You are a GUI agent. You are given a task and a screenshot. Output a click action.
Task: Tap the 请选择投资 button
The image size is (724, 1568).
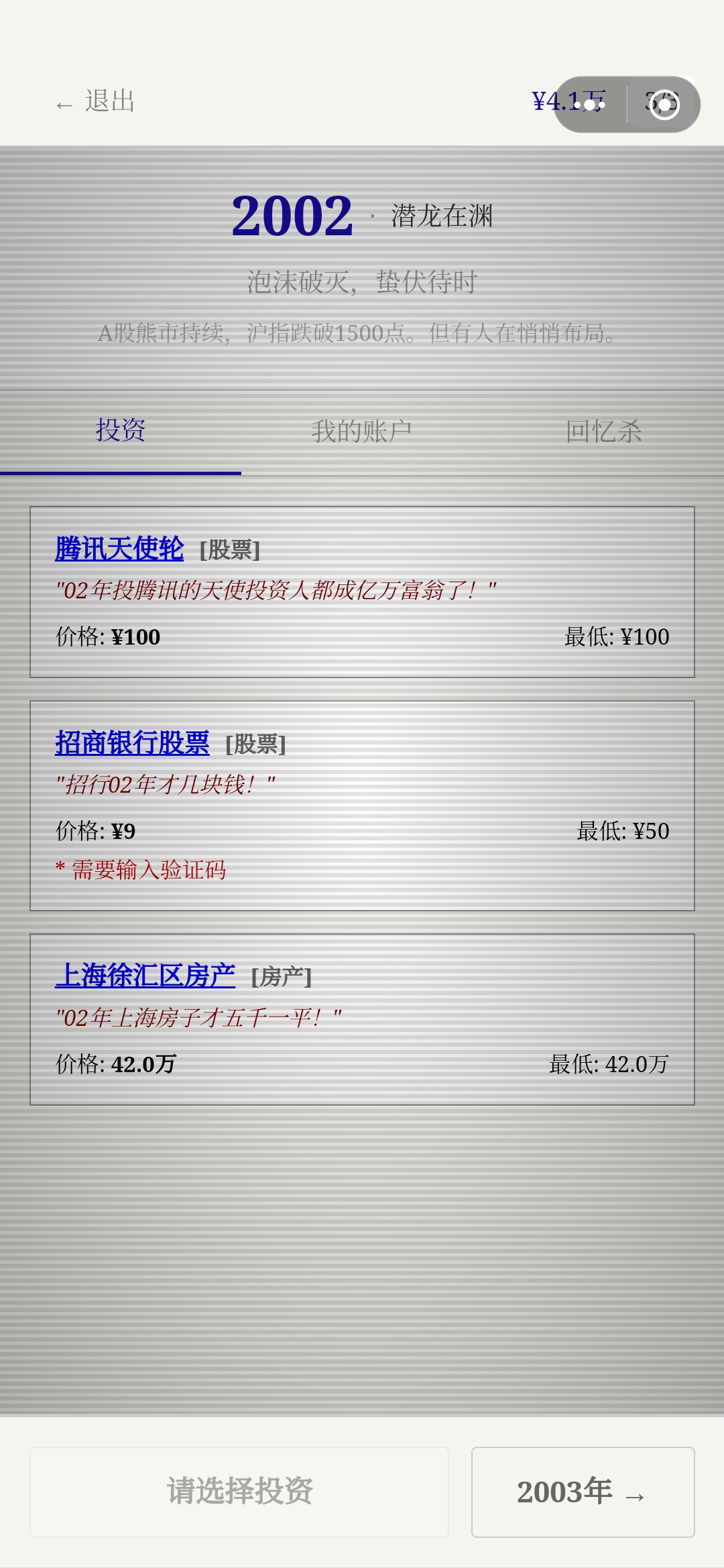(x=239, y=1492)
